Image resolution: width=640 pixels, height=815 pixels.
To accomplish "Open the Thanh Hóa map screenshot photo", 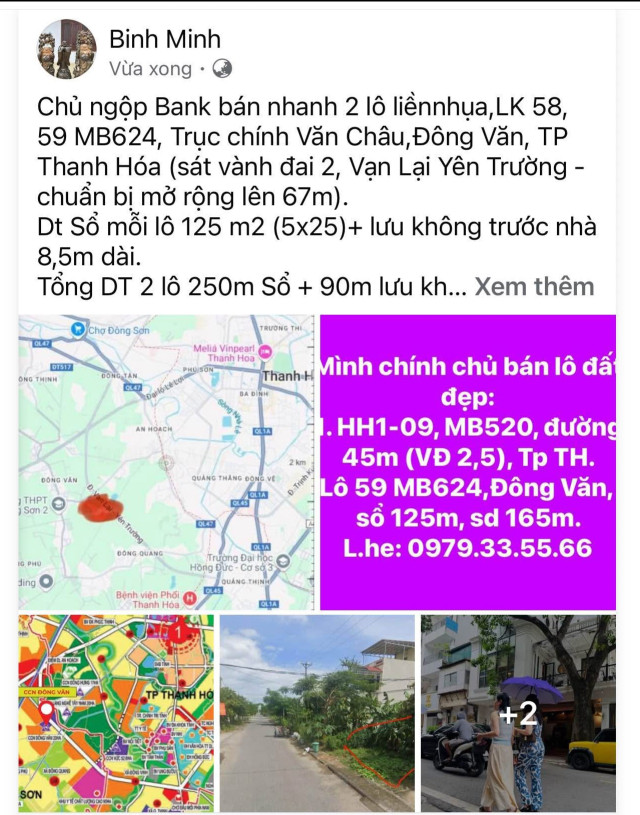I will pyautogui.click(x=166, y=462).
